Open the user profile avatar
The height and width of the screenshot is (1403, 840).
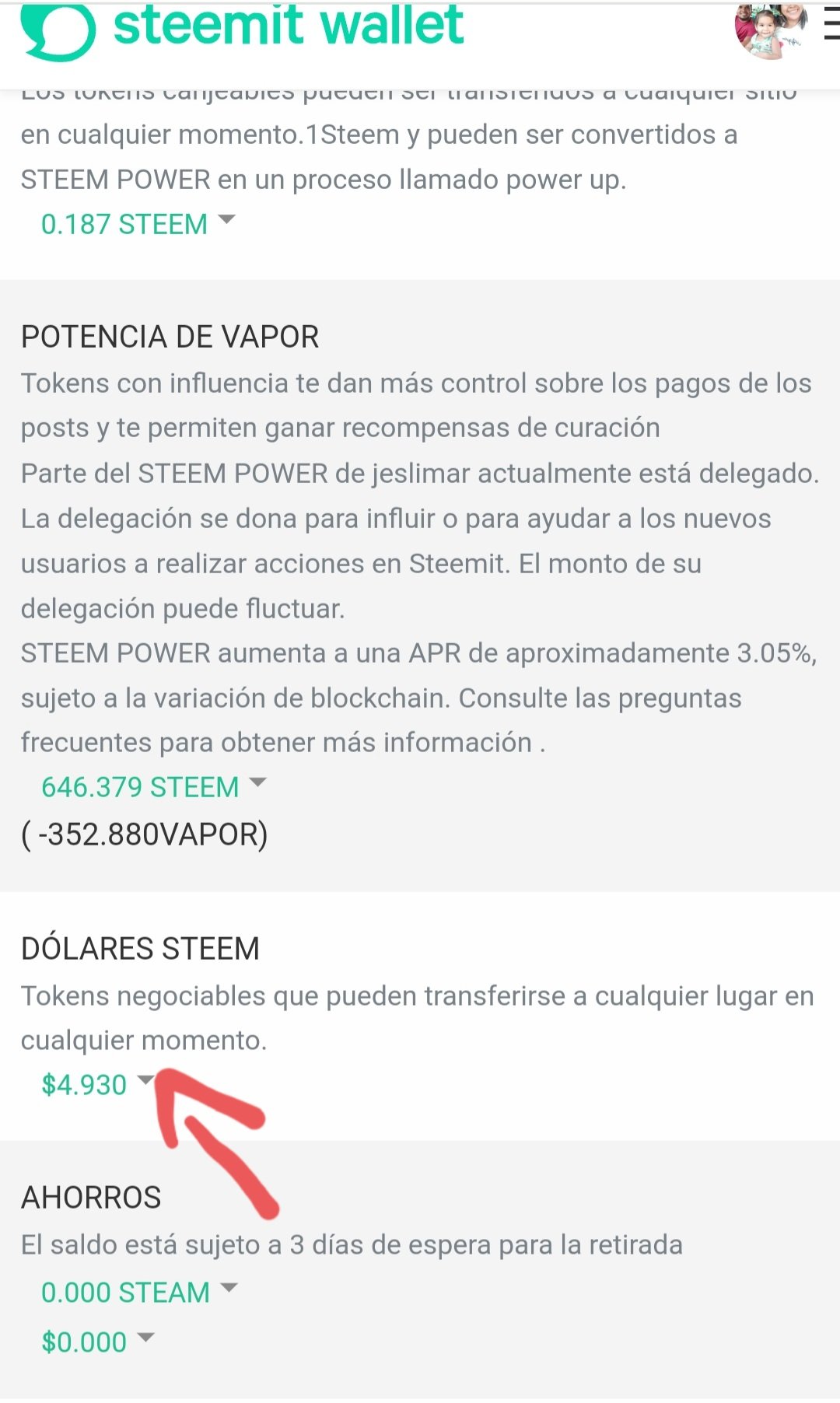coord(771,31)
